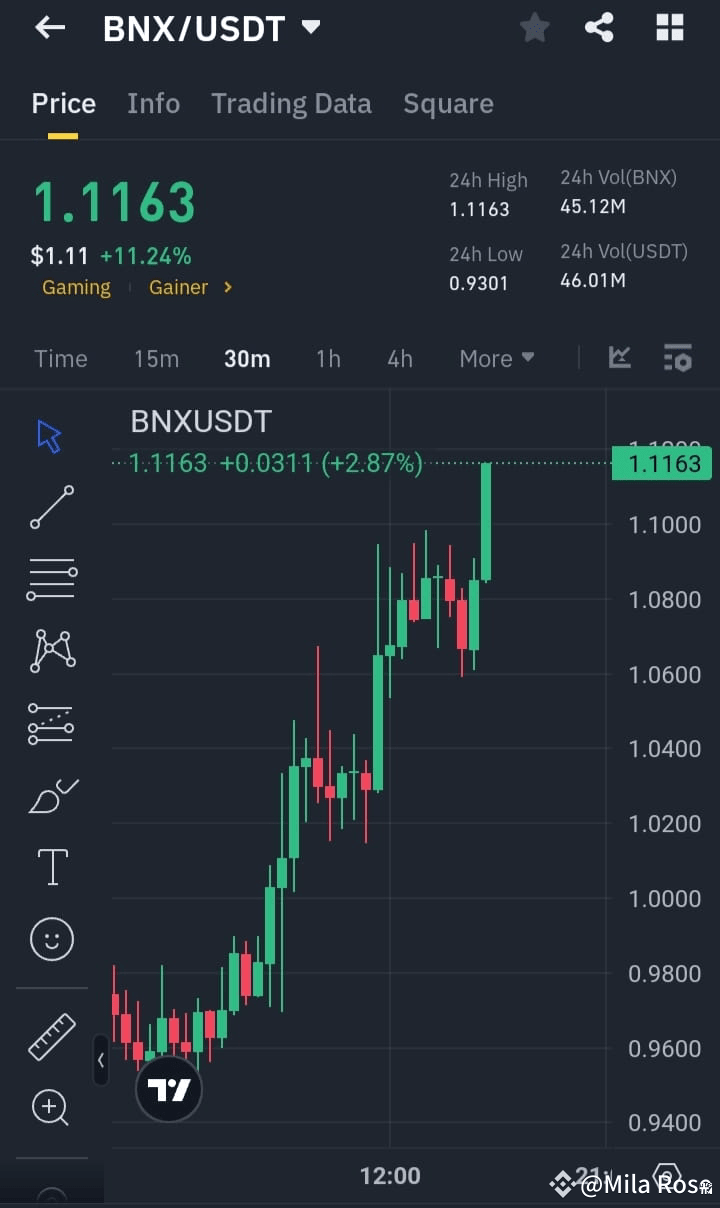Select the text annotation tool
Viewport: 720px width, 1208px height.
(x=52, y=866)
